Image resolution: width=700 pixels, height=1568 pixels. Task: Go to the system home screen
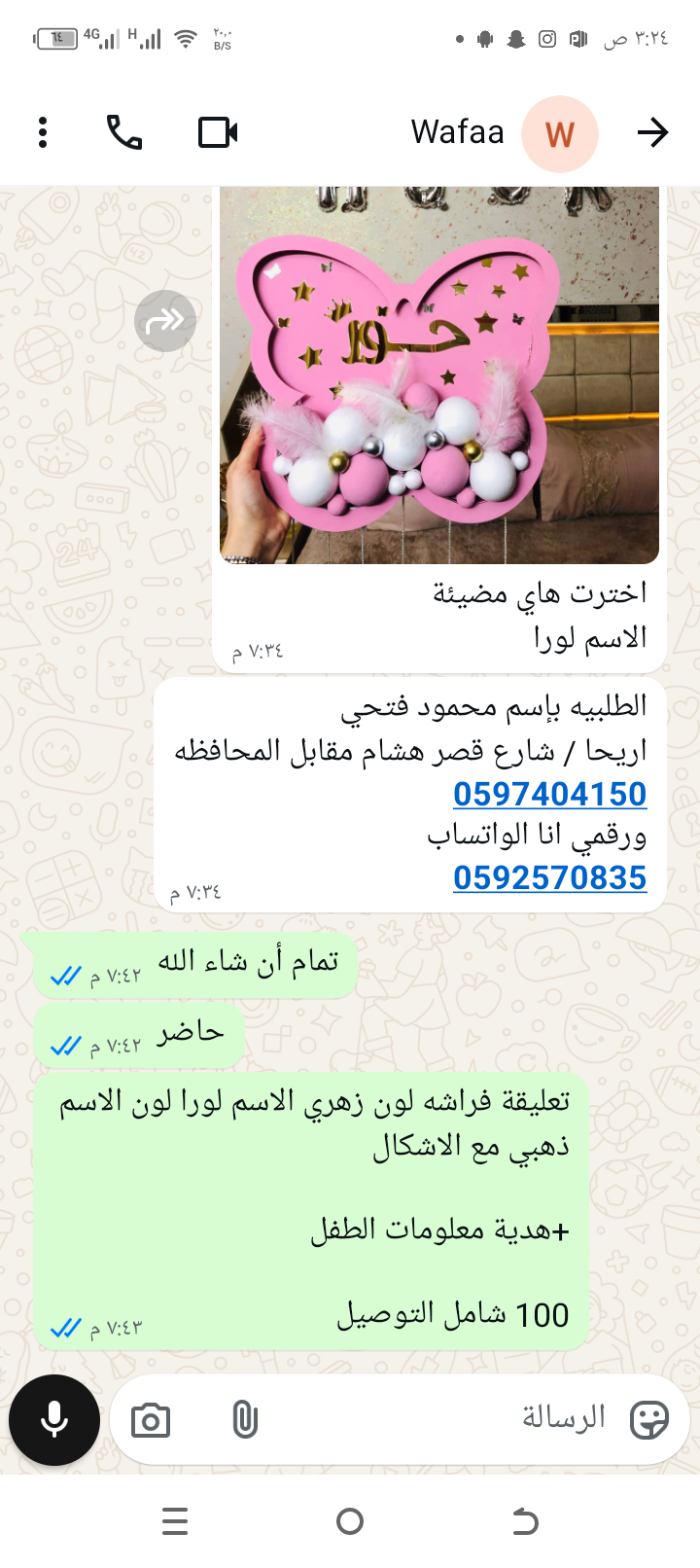click(x=350, y=1521)
